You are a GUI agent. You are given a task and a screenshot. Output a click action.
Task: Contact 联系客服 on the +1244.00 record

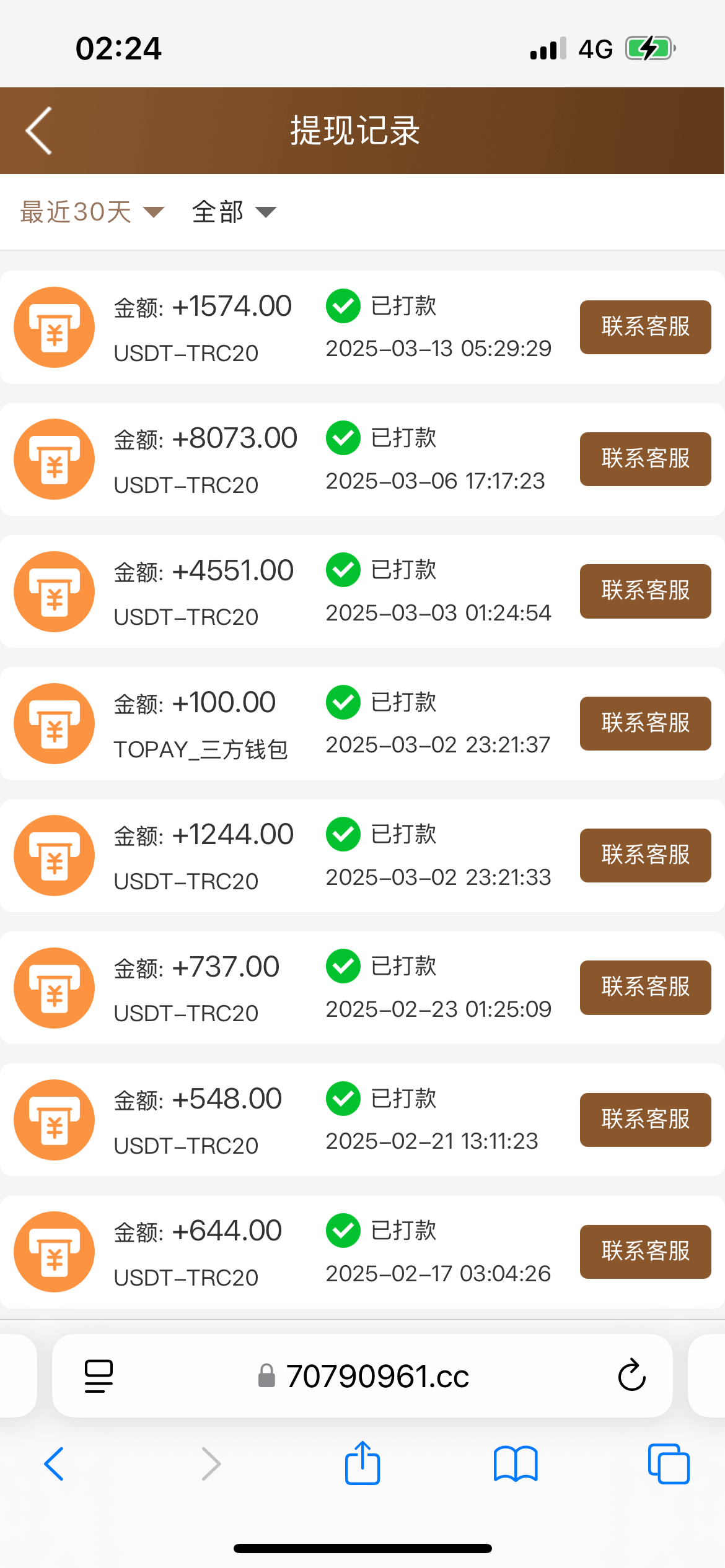click(645, 855)
